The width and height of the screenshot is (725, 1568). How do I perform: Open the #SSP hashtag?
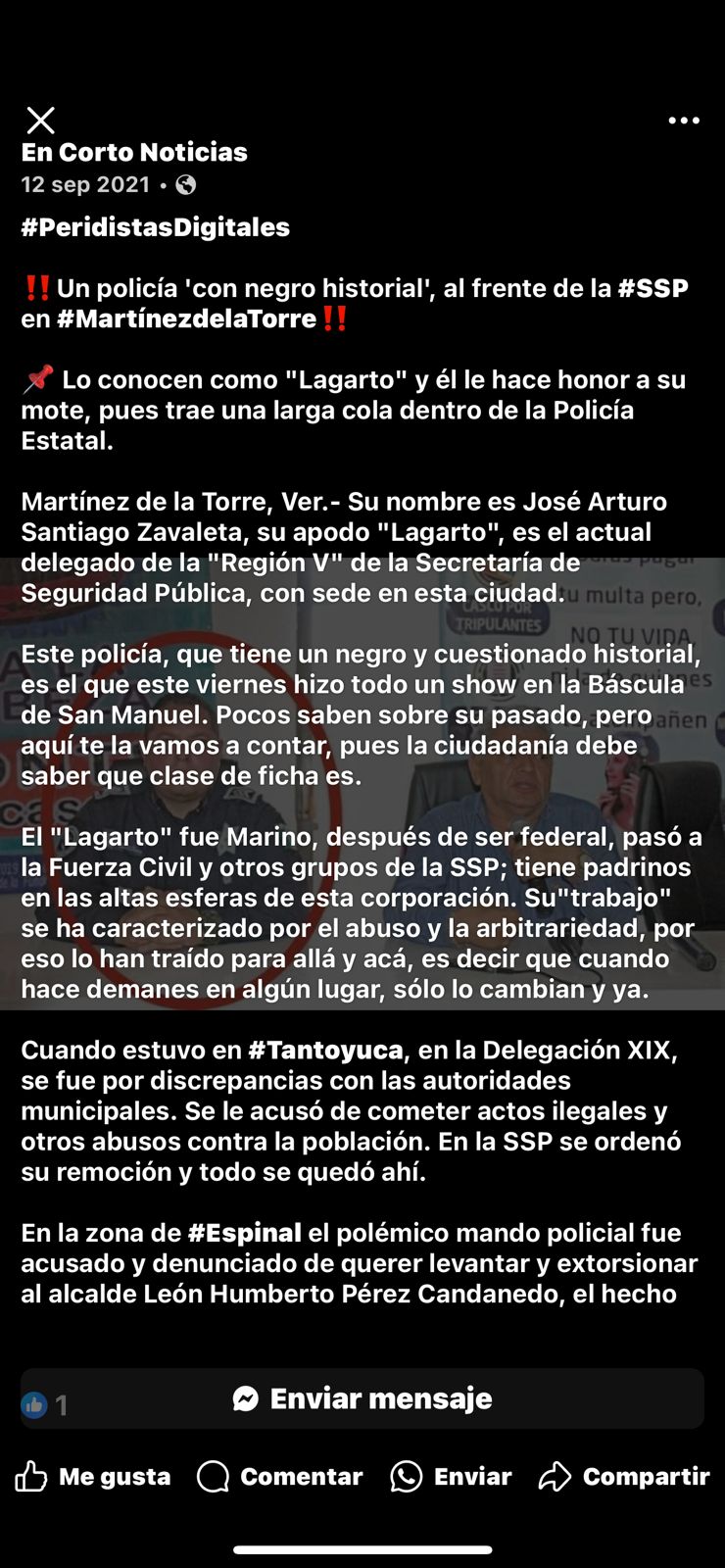pos(653,288)
